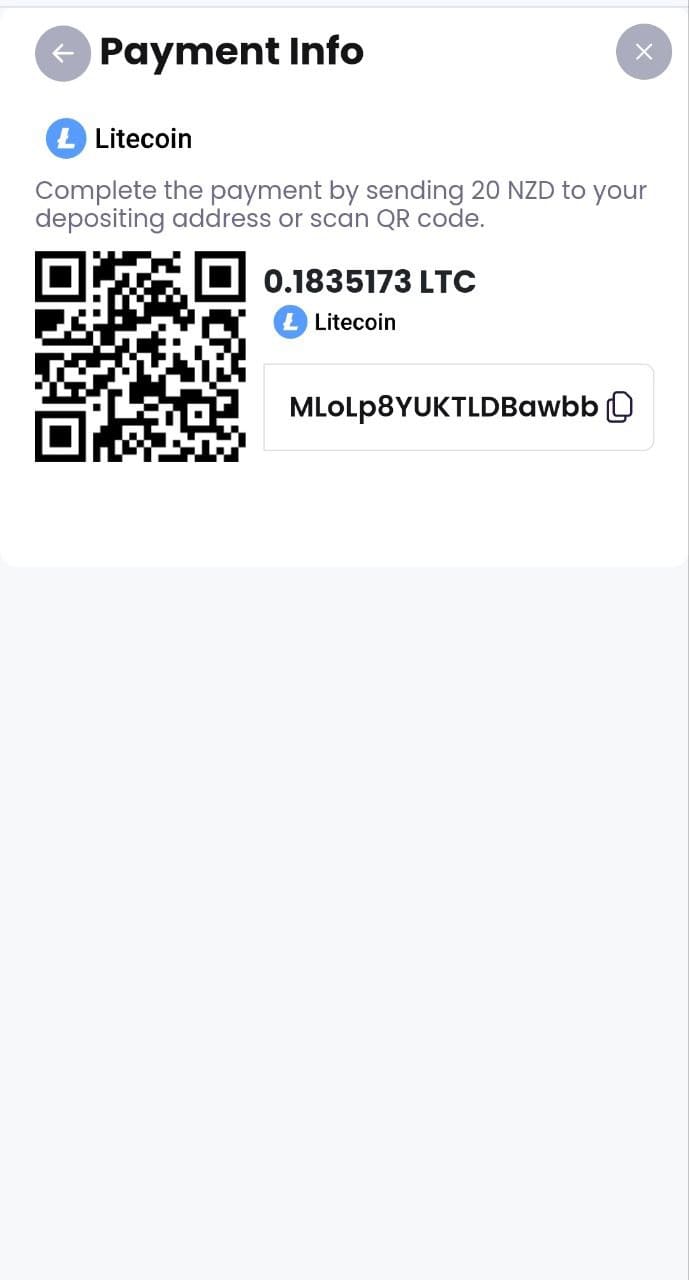
Task: Copy the Litecoin deposit address
Action: point(620,406)
